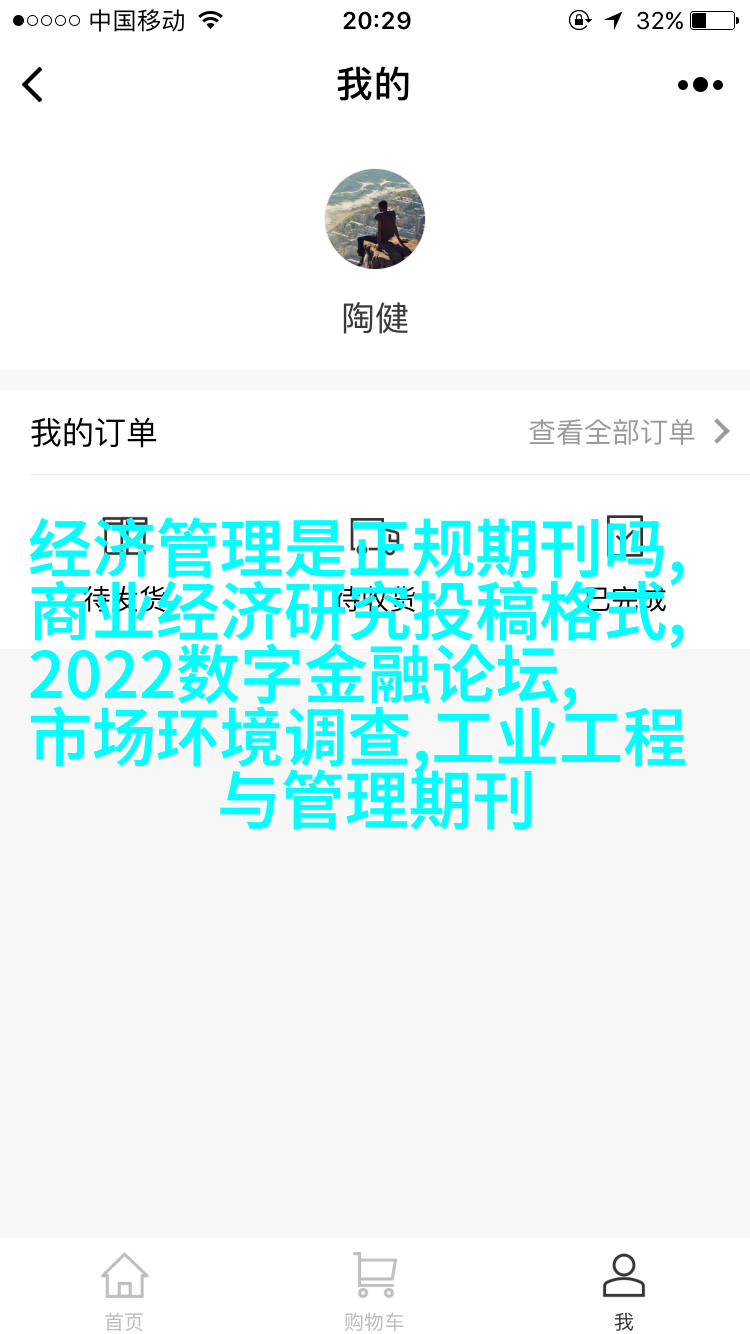
Task: Go back using the top-left arrow
Action: pyautogui.click(x=33, y=85)
